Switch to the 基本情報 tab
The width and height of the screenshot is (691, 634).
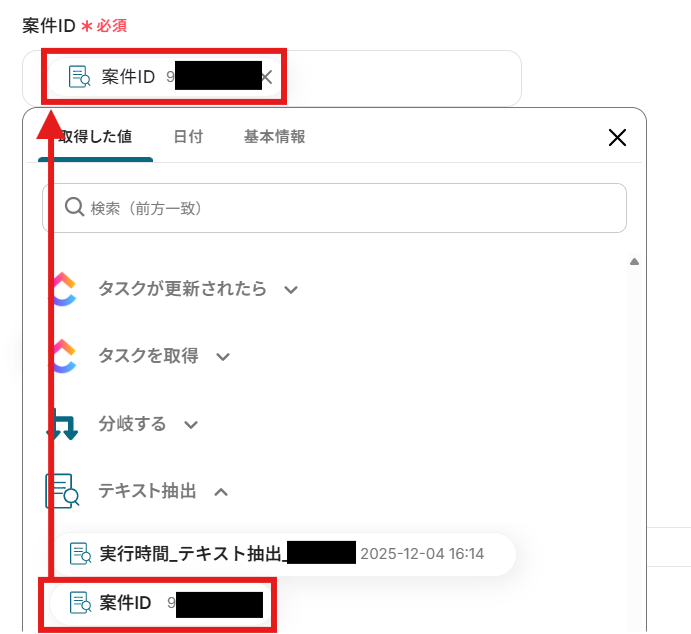(275, 137)
